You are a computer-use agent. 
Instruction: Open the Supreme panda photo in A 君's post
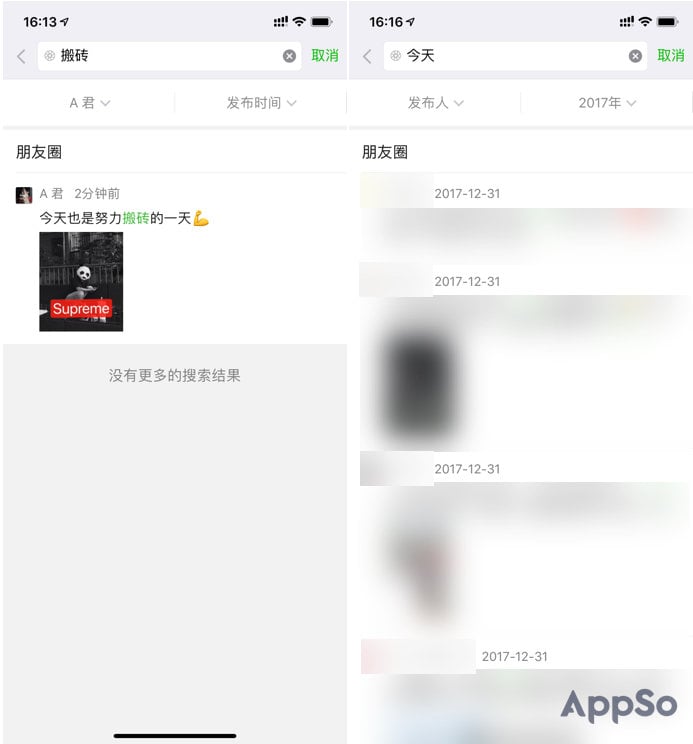(81, 281)
